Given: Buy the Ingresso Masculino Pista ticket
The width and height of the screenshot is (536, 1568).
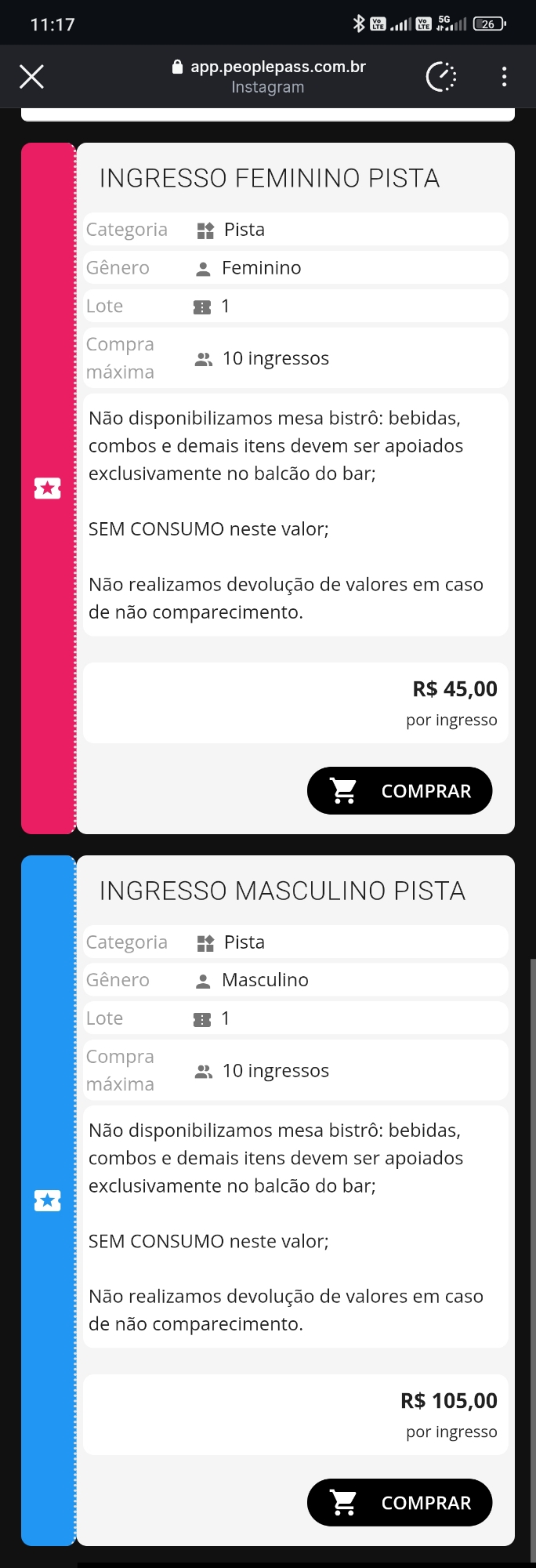Looking at the screenshot, I should pos(400,1502).
